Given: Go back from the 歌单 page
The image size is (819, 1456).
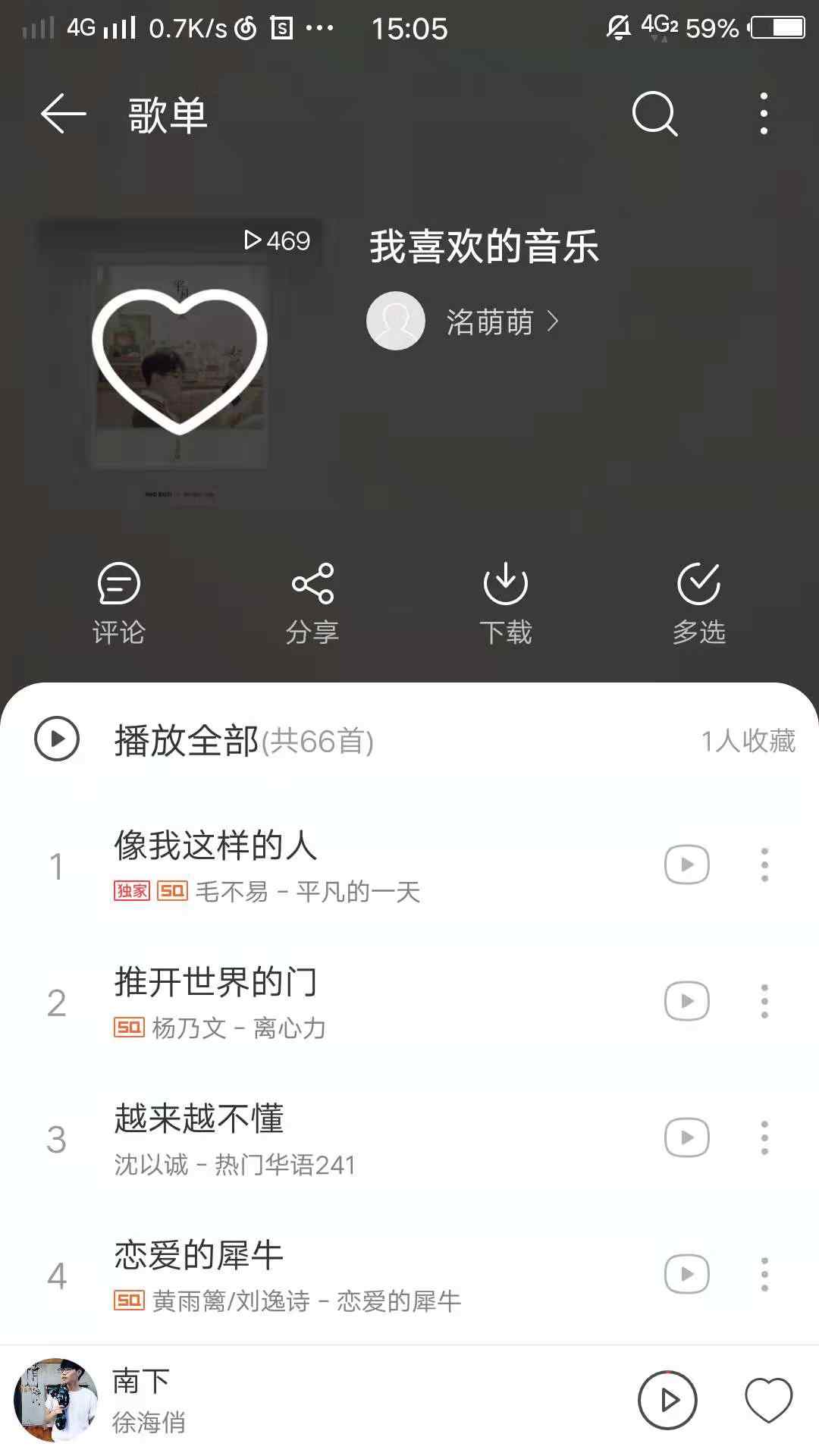Looking at the screenshot, I should [63, 115].
